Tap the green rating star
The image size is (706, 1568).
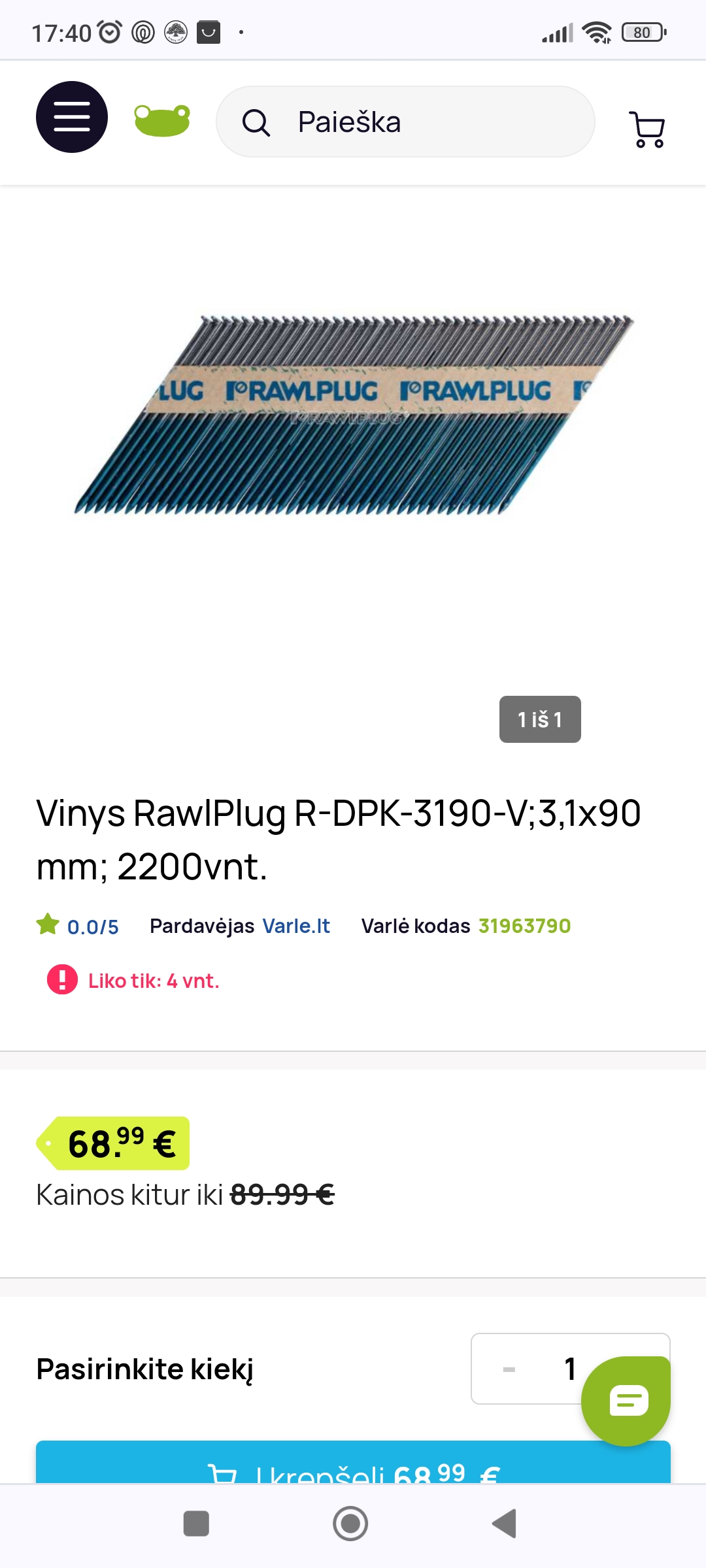[x=48, y=924]
